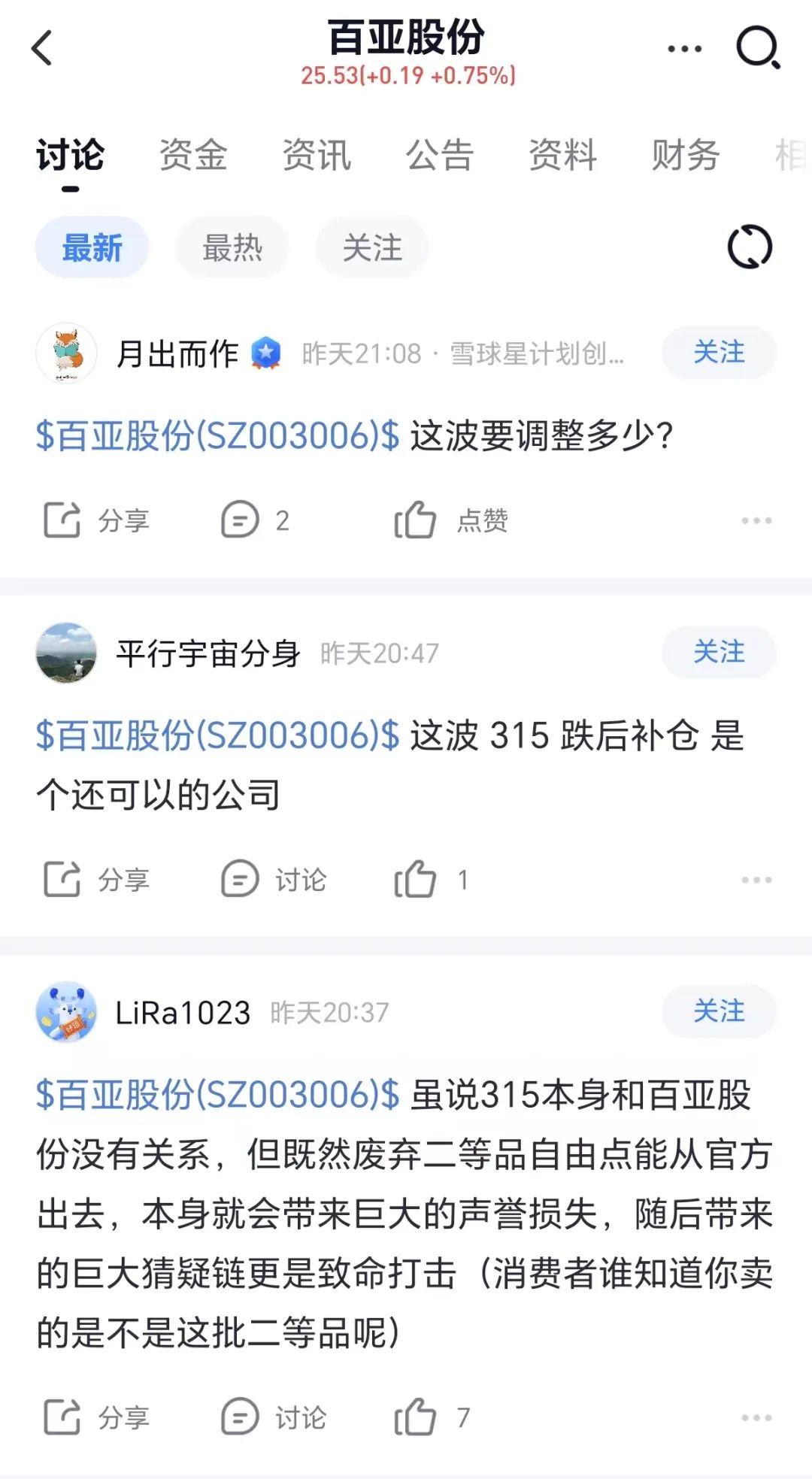Follow user LiRa1023
The width and height of the screenshot is (812, 1479).
(719, 1011)
